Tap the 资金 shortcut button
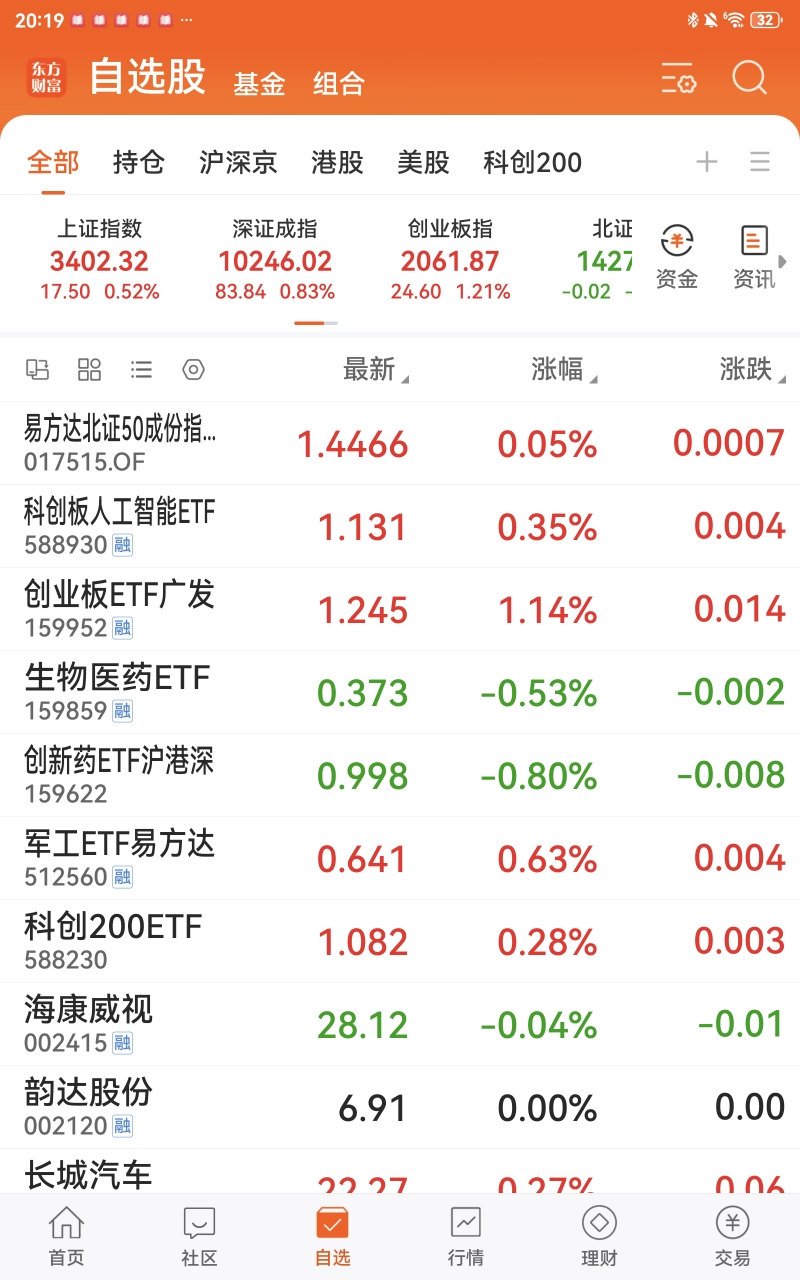This screenshot has width=800, height=1280. coord(677,257)
